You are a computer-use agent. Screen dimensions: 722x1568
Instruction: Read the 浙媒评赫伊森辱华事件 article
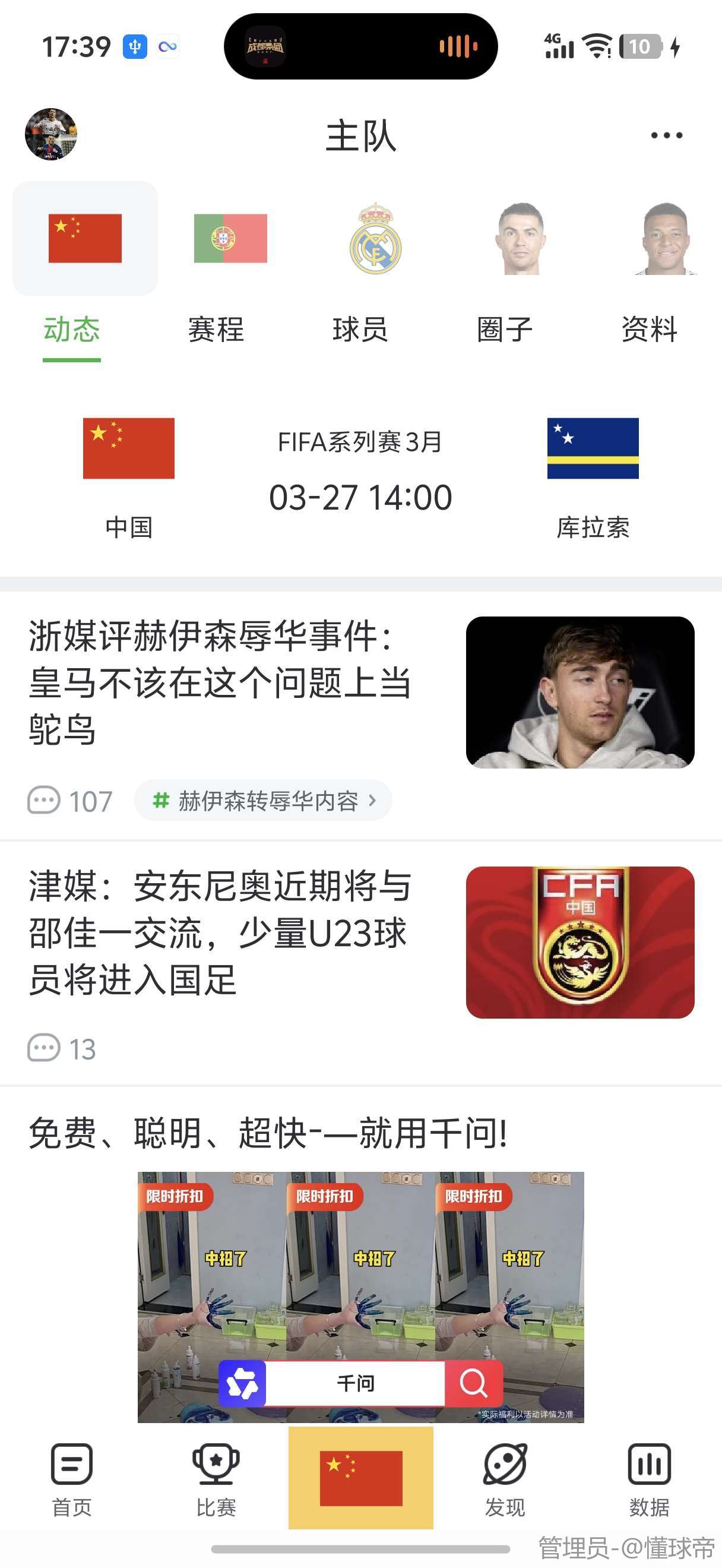(x=219, y=682)
